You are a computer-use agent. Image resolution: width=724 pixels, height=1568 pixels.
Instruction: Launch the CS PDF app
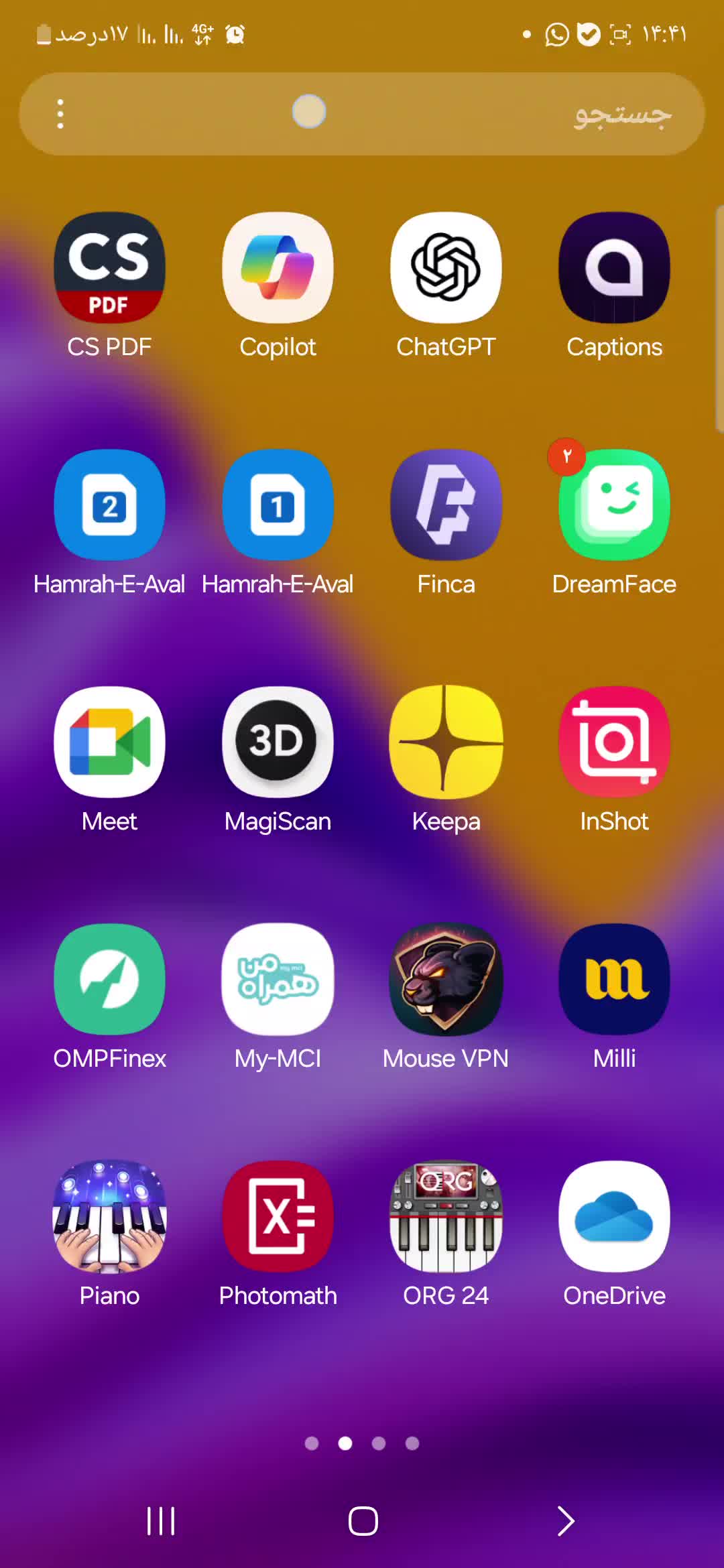point(109,268)
